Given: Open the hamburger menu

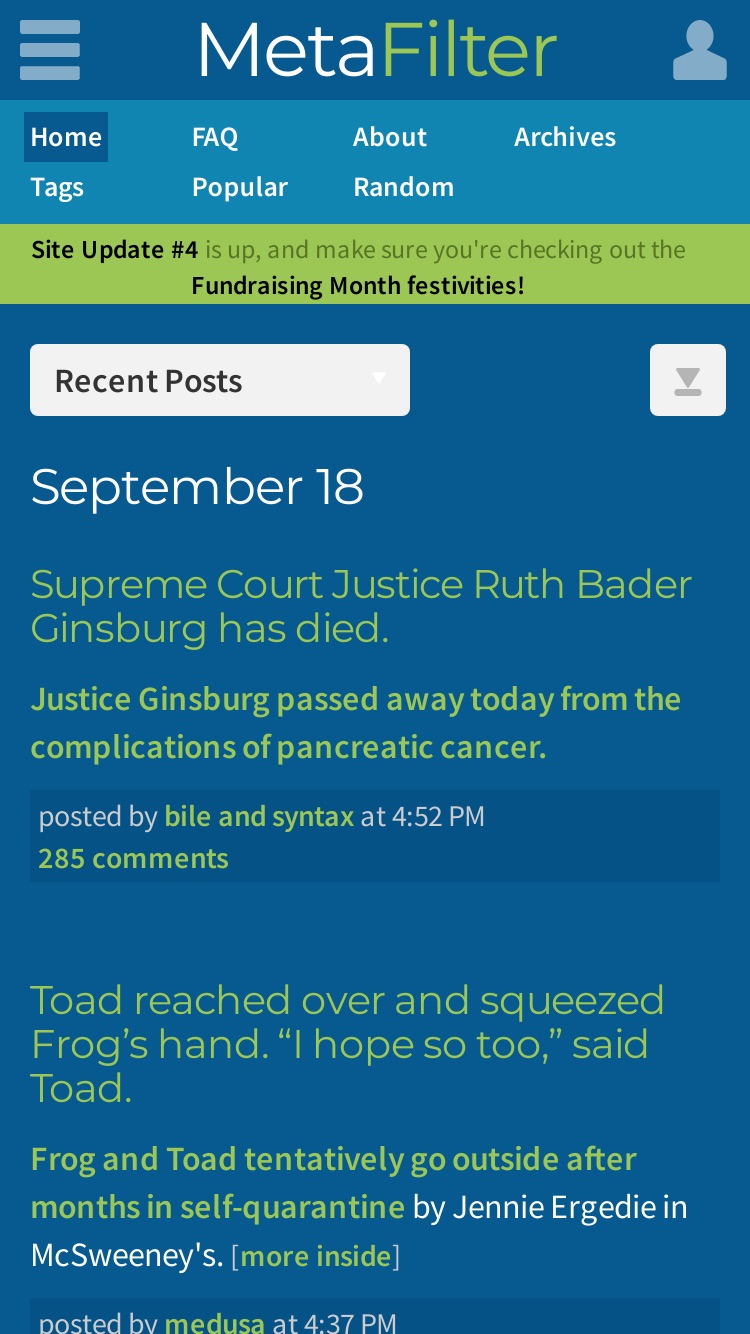Looking at the screenshot, I should [x=50, y=50].
